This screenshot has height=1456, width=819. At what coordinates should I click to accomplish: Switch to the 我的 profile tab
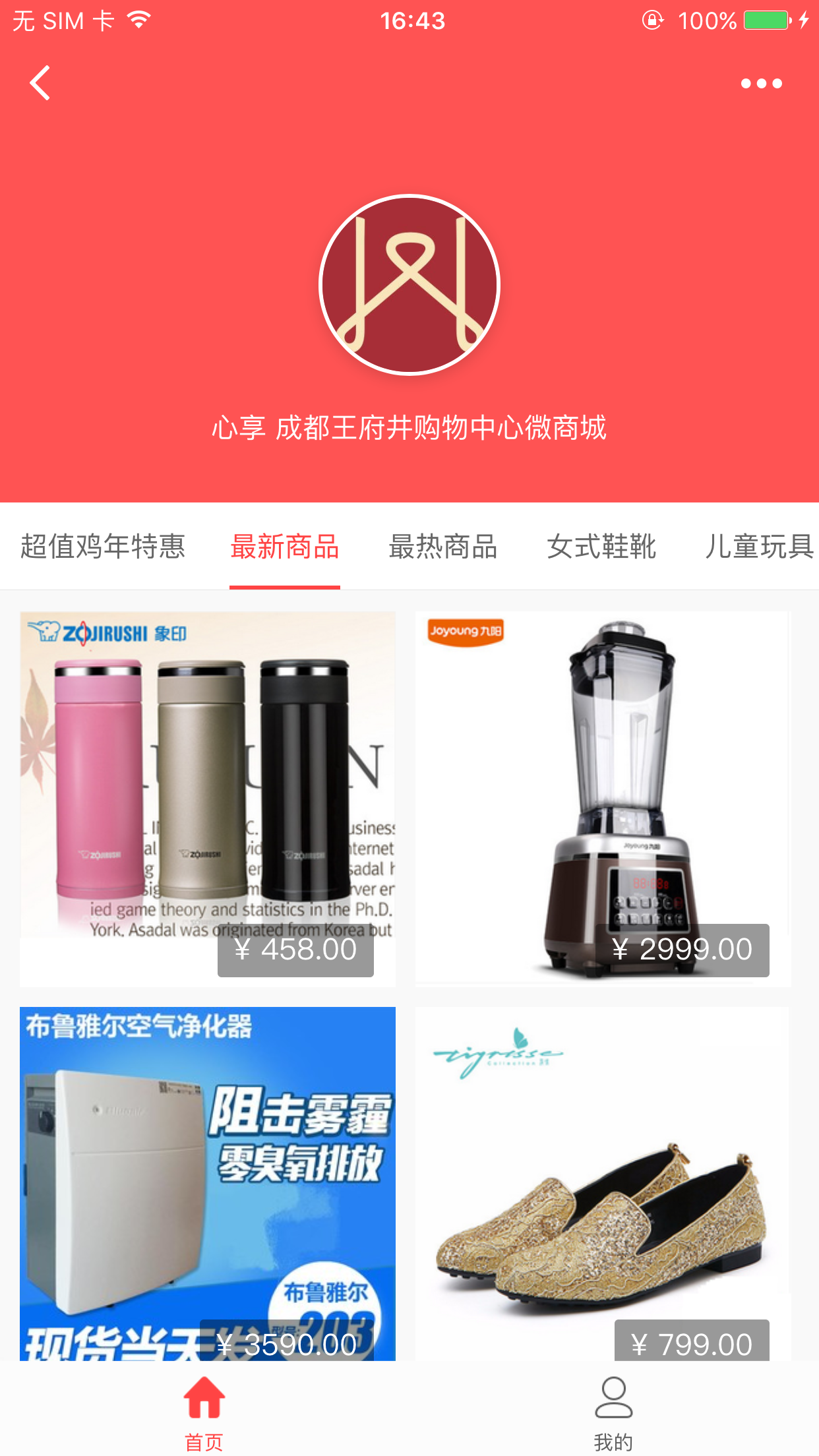tap(613, 1412)
